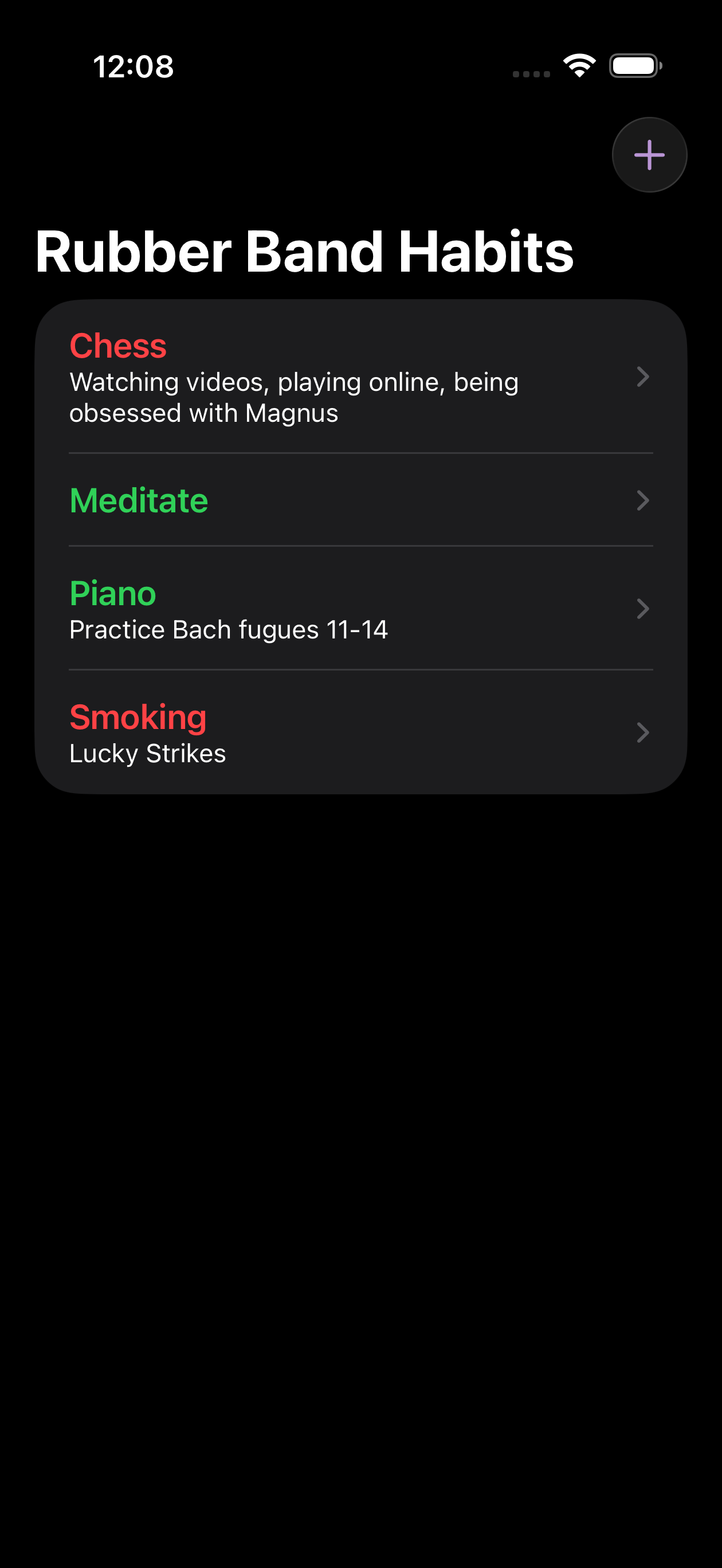The height and width of the screenshot is (1568, 722).
Task: Select the Piano habit row
Action: [360, 609]
